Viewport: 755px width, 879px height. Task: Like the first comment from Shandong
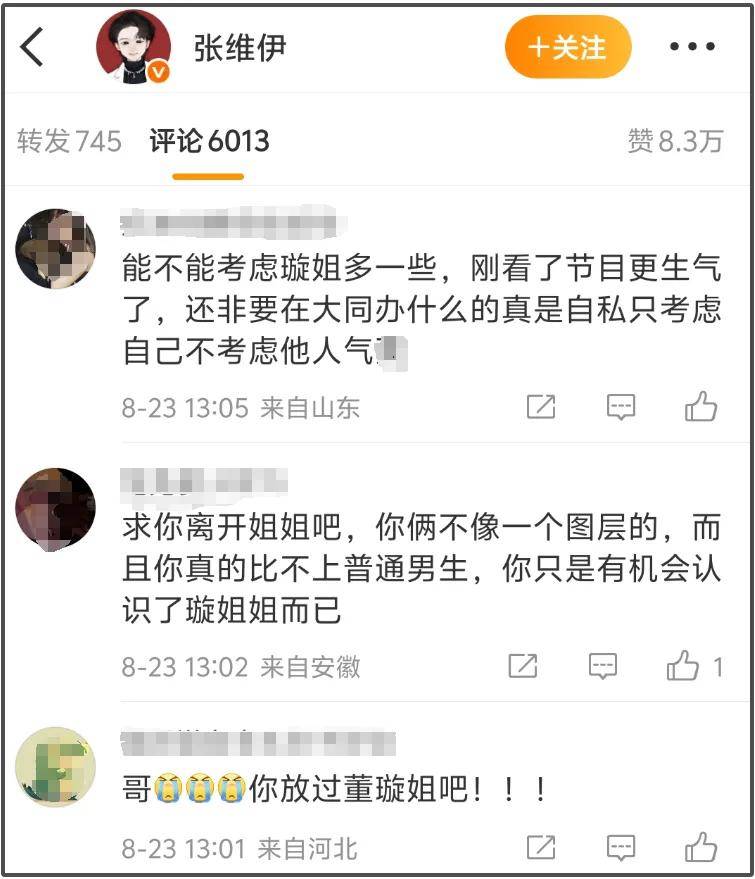(700, 407)
